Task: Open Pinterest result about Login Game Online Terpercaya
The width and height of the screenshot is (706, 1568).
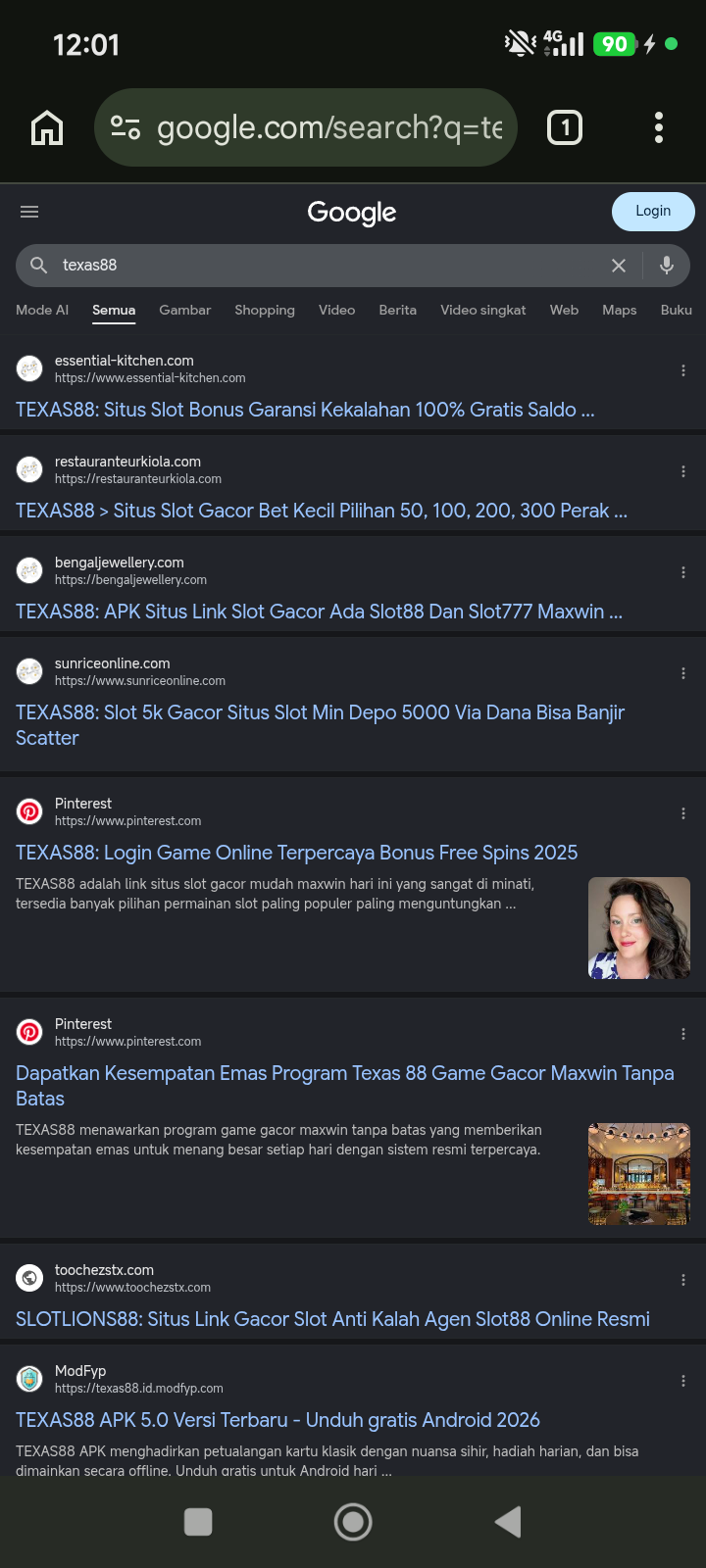Action: 296,853
